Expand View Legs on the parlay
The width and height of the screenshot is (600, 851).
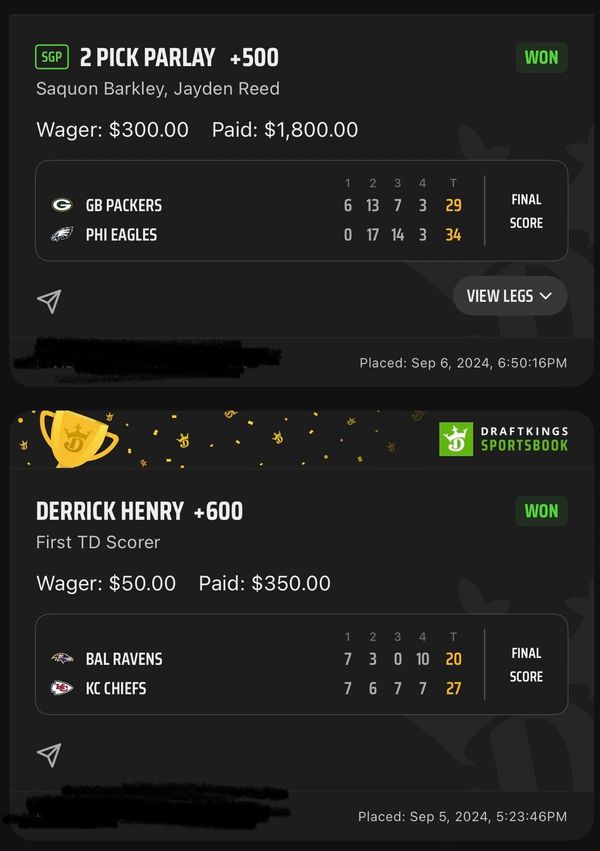[x=510, y=296]
